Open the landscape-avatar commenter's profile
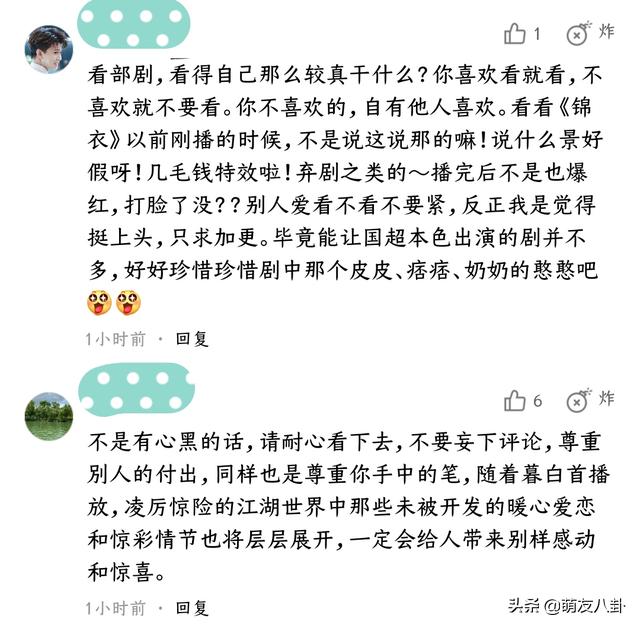 point(48,416)
